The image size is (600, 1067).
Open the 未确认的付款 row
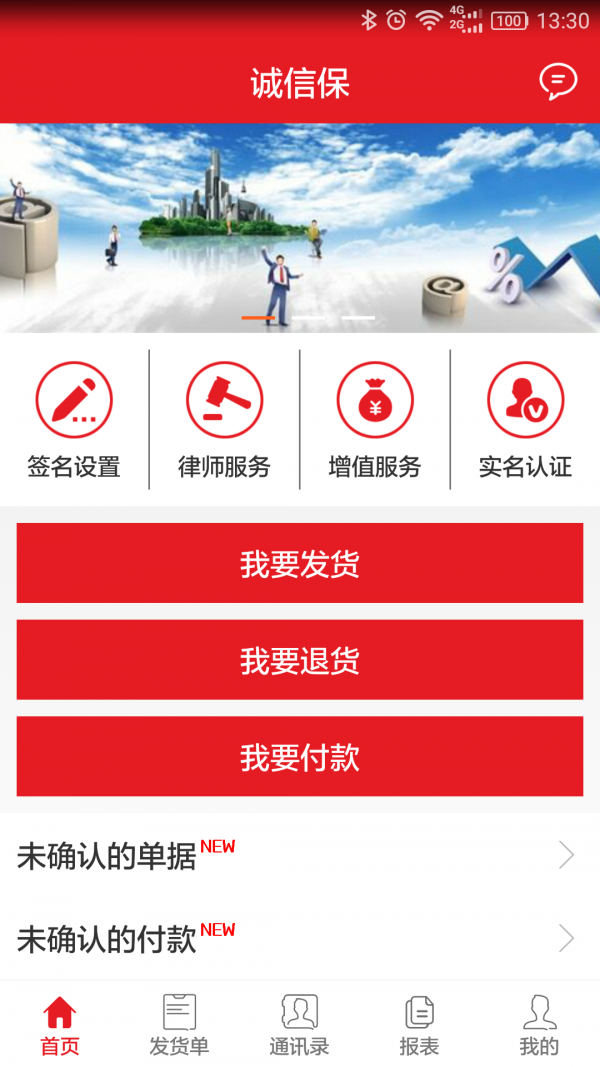pyautogui.click(x=300, y=939)
